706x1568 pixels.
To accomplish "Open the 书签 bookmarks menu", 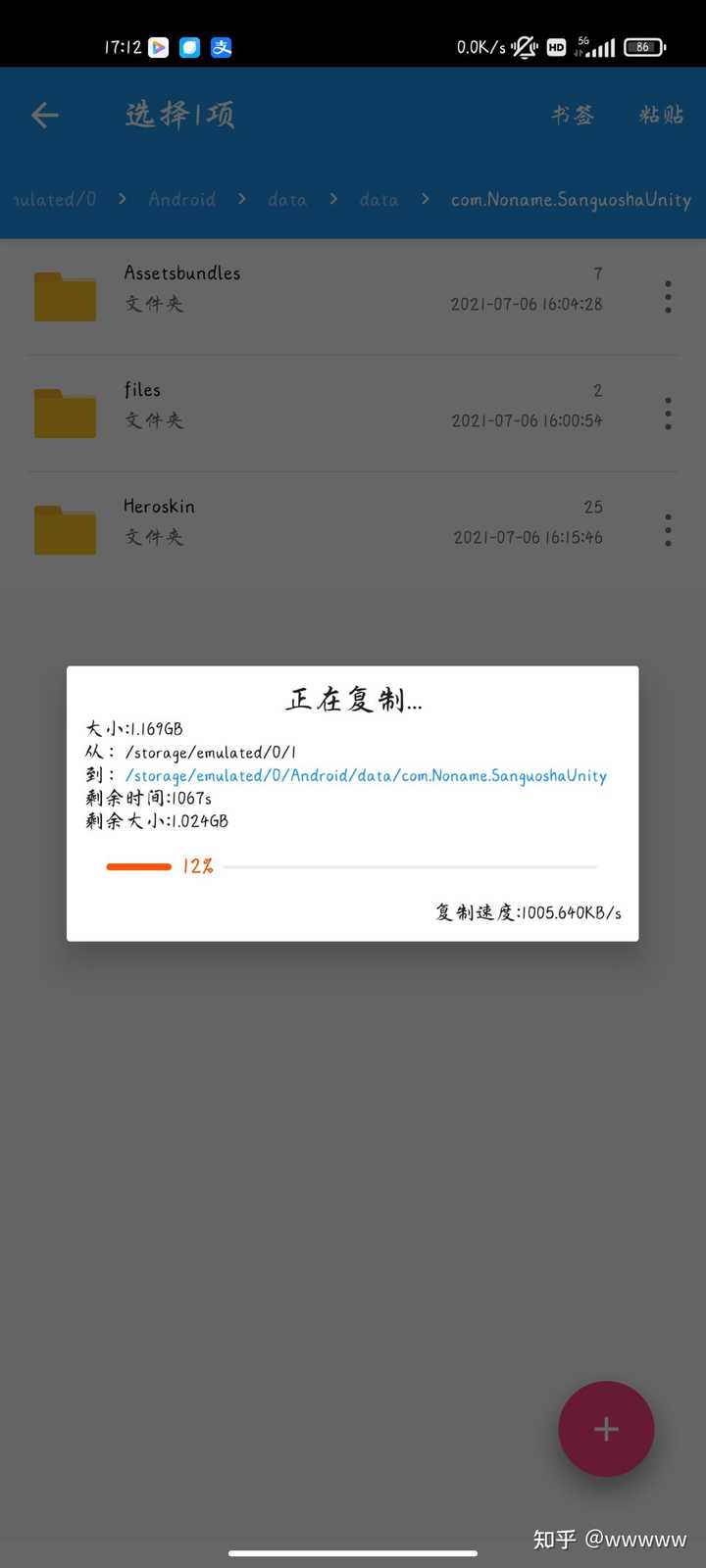I will point(572,115).
